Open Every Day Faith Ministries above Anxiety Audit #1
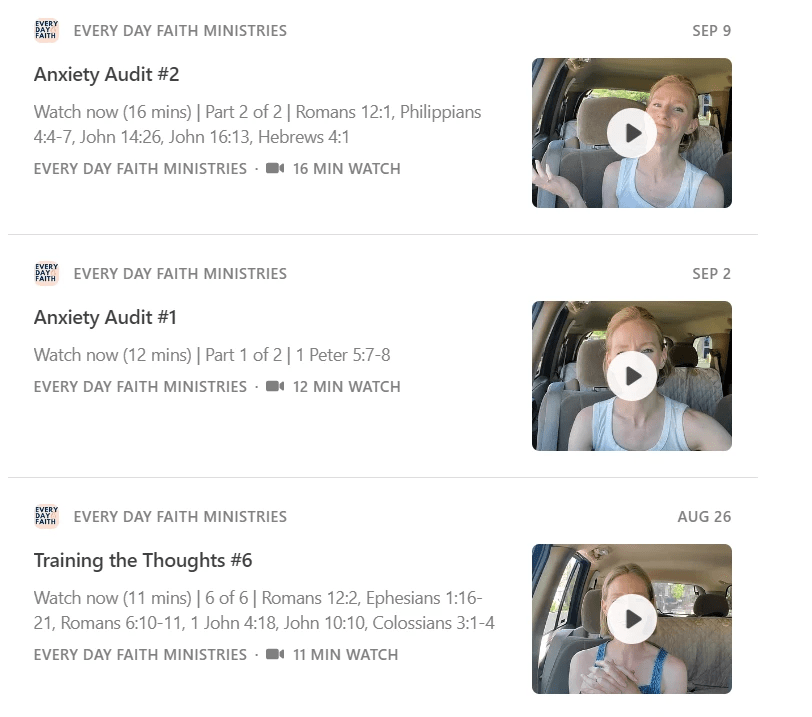The image size is (812, 717). click(x=180, y=274)
